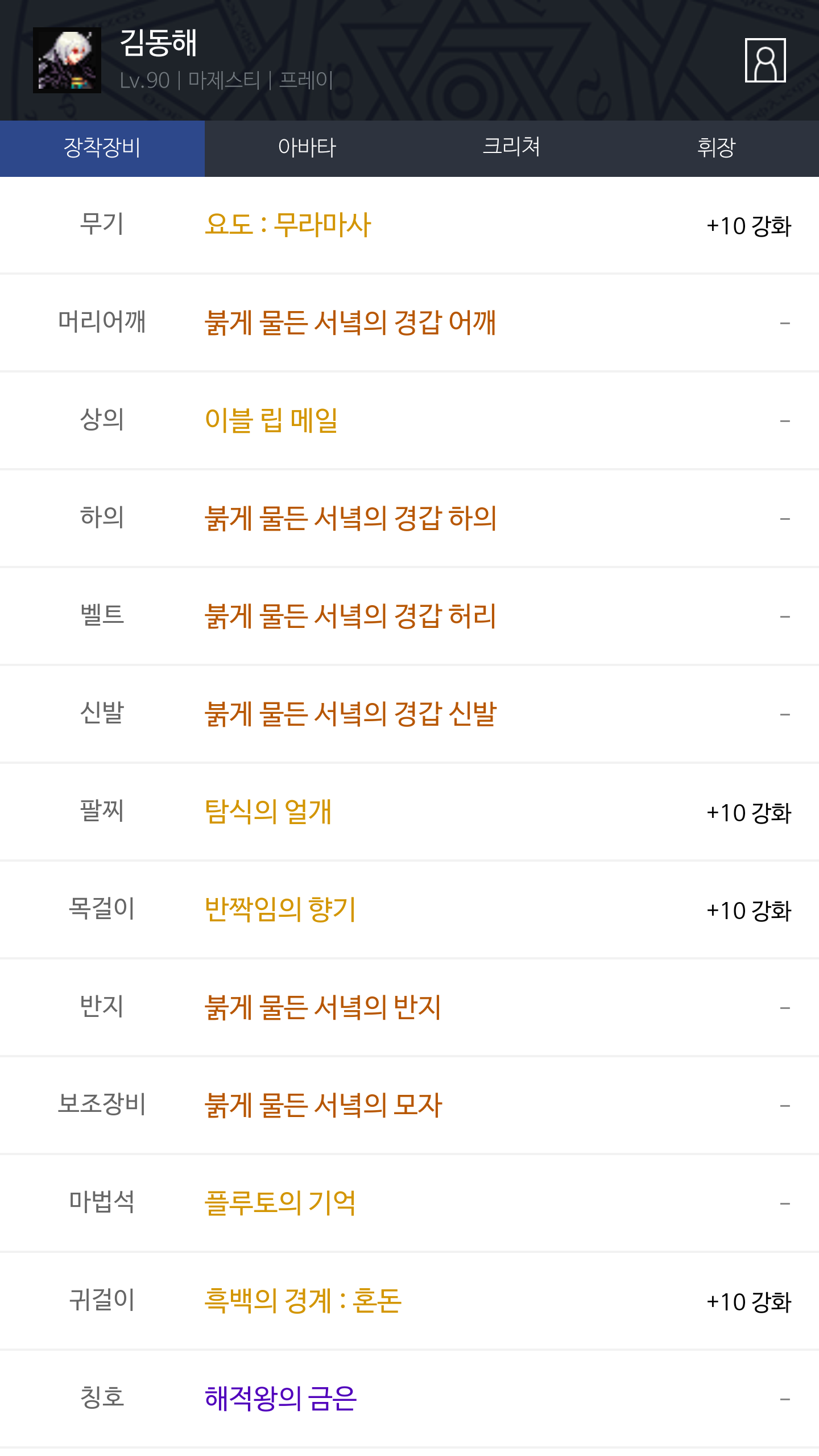Switch to the 휘장 tab
Viewport: 819px width, 1456px height.
point(717,148)
